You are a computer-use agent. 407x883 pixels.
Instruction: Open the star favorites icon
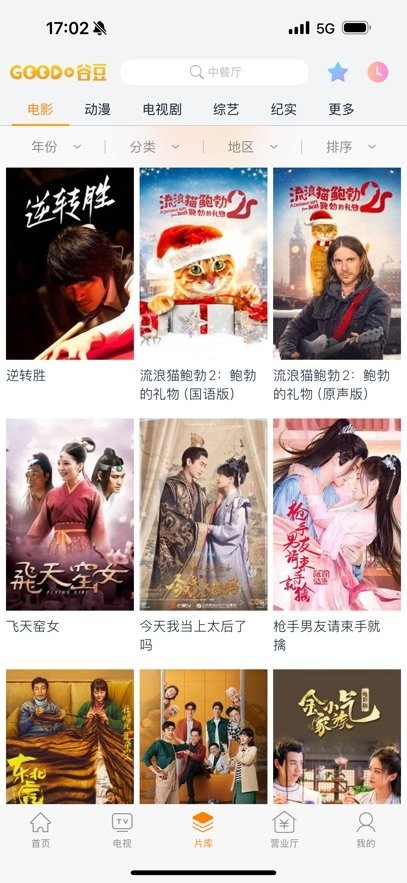coord(338,72)
